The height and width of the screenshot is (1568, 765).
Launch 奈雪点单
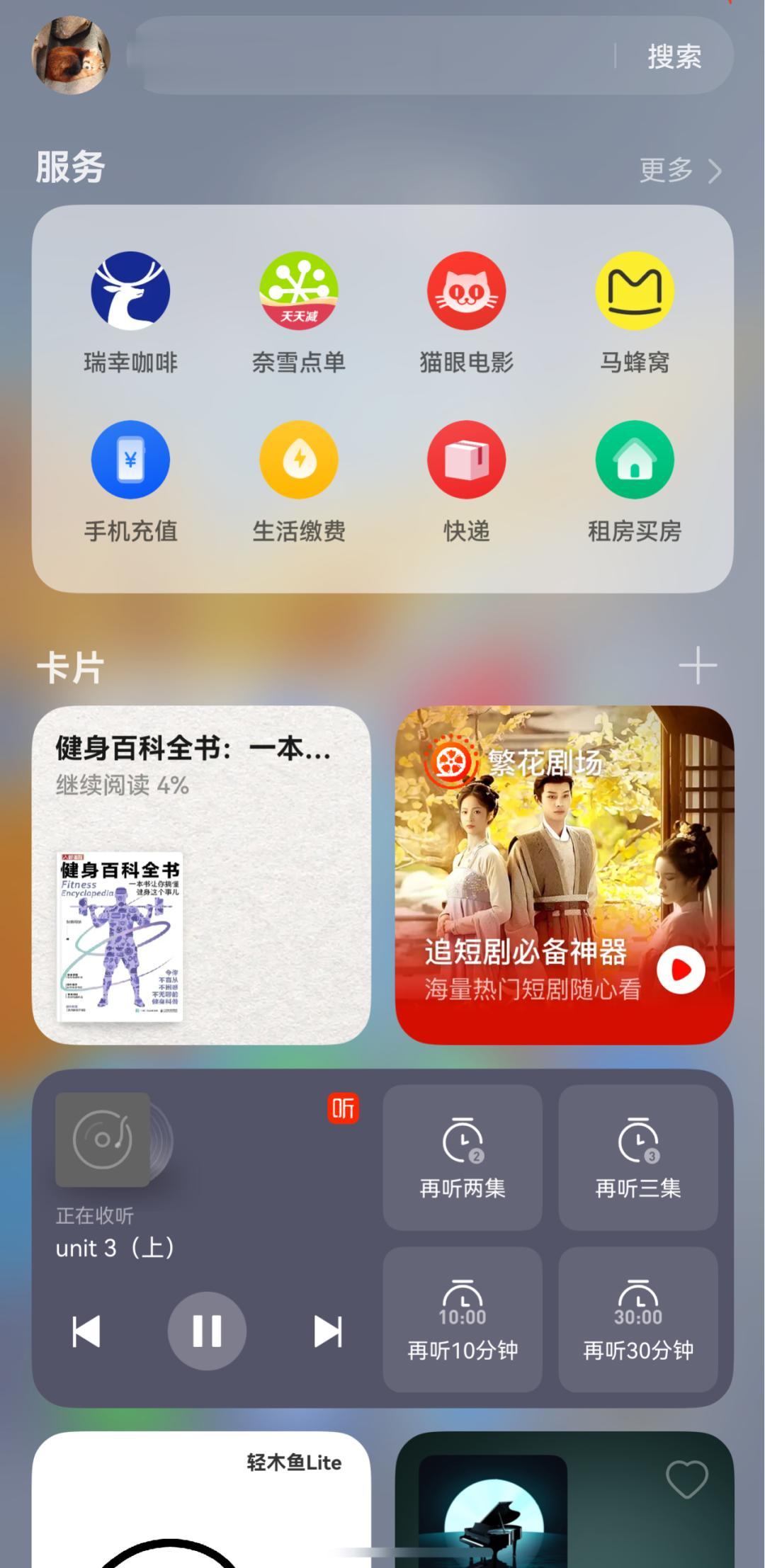click(298, 313)
